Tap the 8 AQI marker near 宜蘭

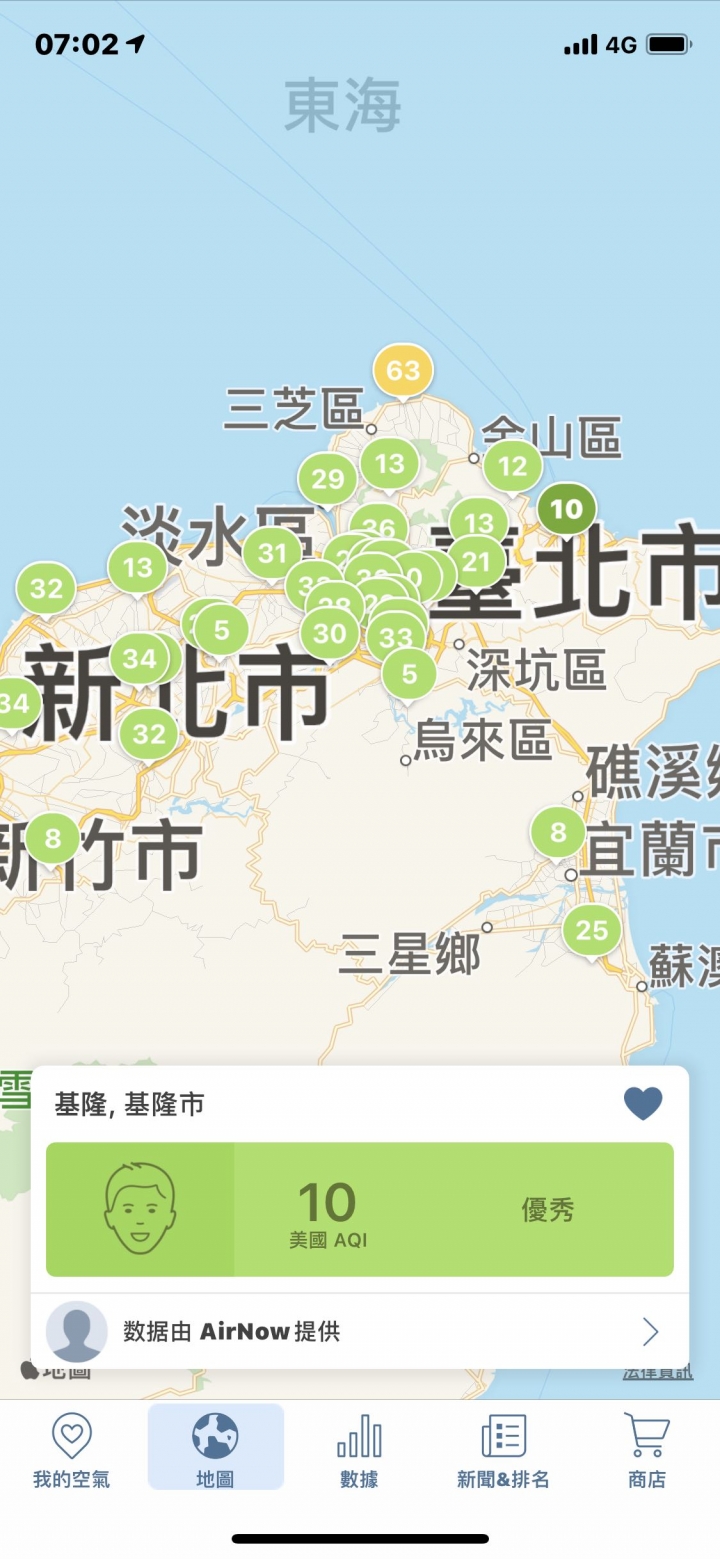click(558, 832)
